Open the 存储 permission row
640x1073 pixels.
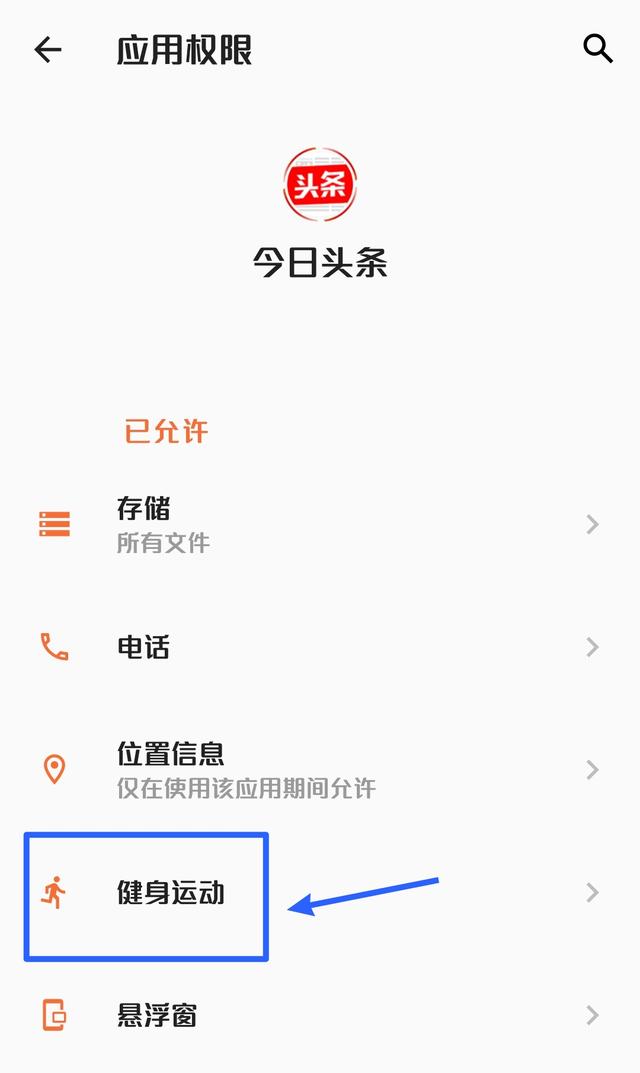tap(320, 524)
